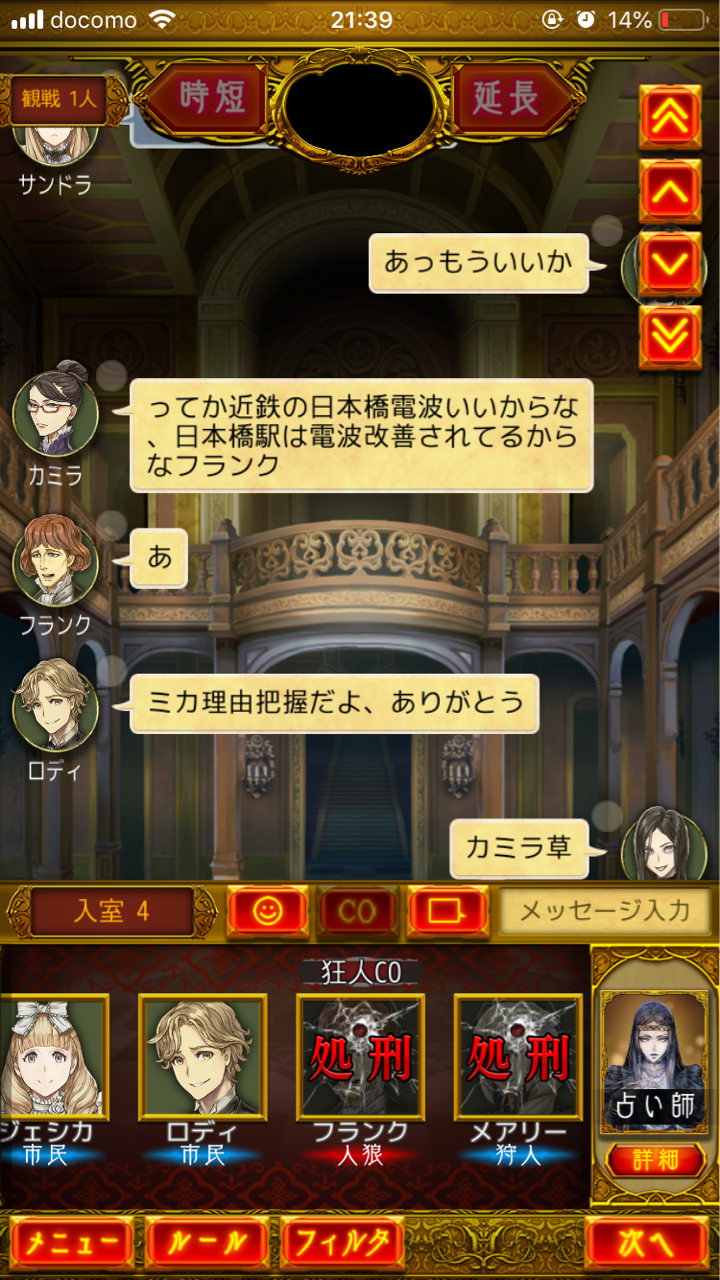Open the メニュー menu
Screen dimensions: 720x1280
point(70,1244)
